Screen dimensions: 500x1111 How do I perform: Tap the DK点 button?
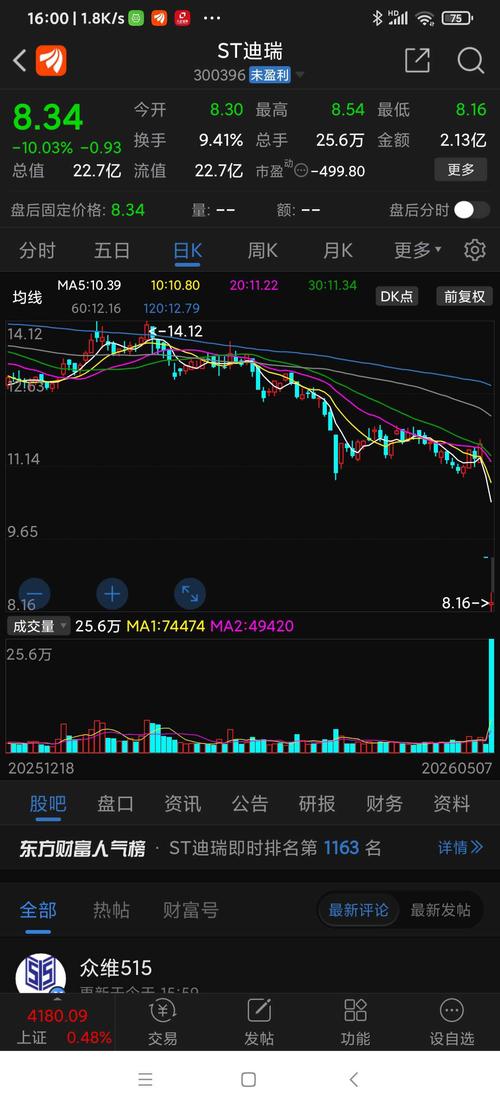tap(397, 297)
